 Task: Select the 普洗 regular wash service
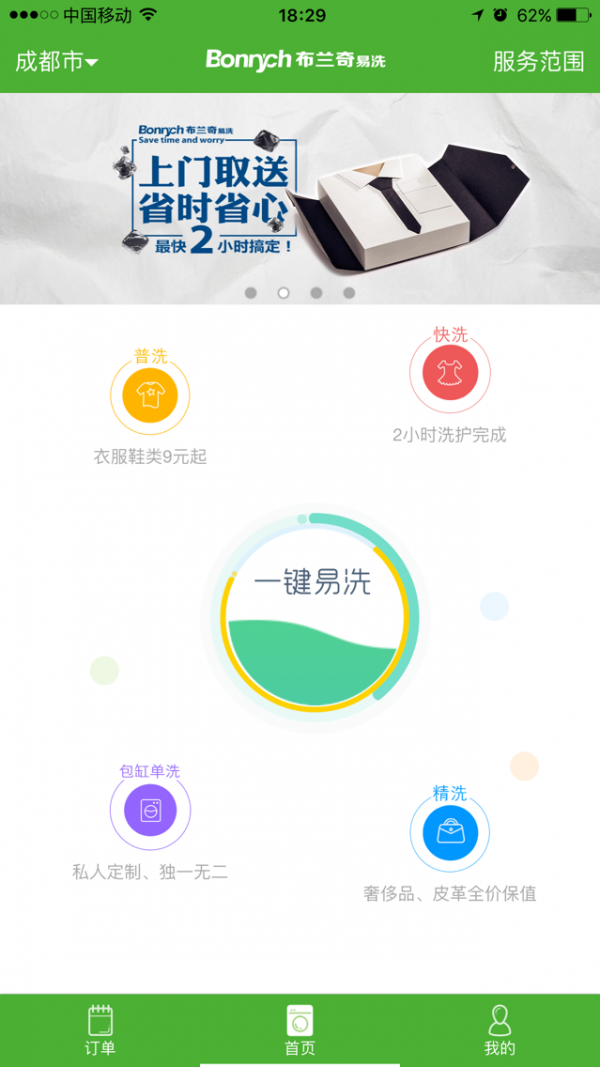click(150, 396)
